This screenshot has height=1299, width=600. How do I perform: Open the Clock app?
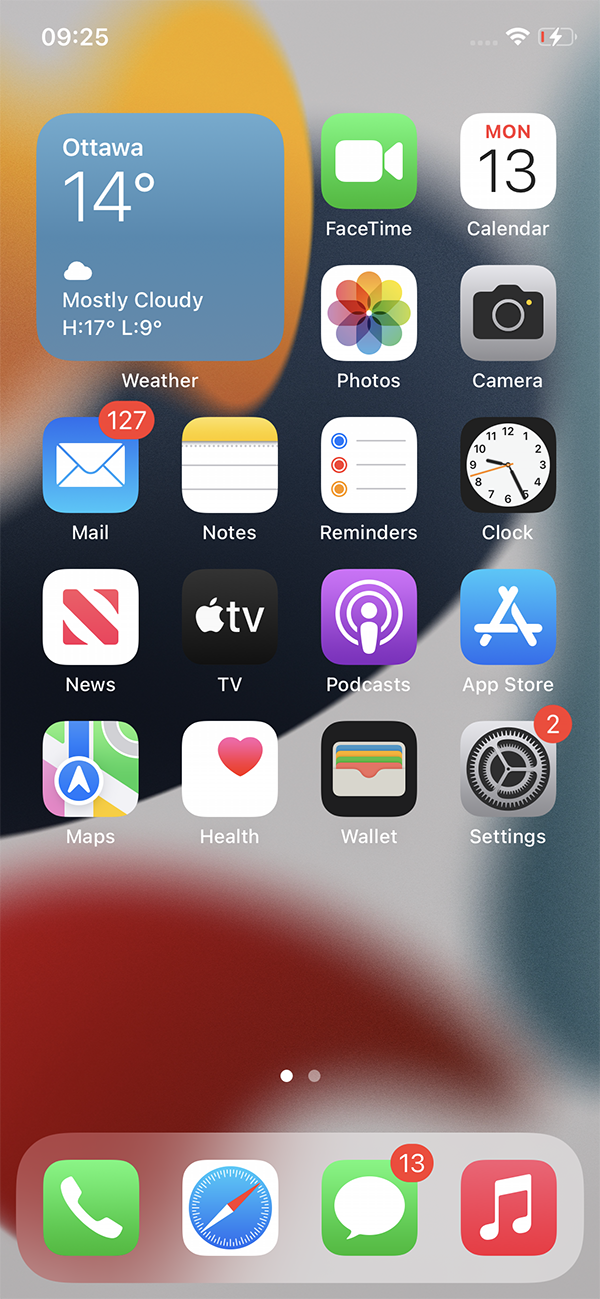point(508,465)
